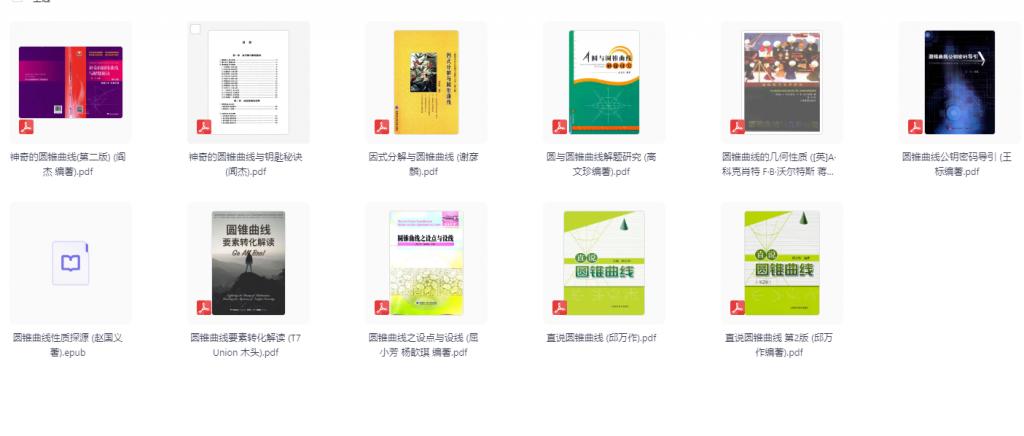
Task: Open 圆锥曲线要素转化解读 PDF
Action: (248, 263)
